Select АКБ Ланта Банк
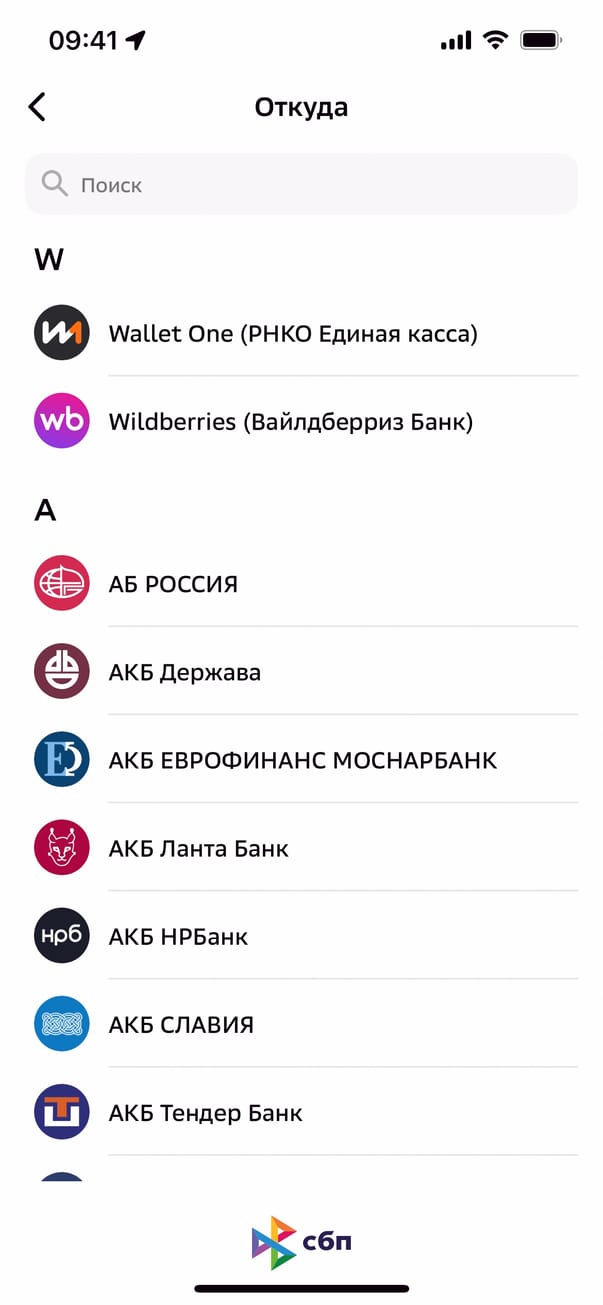This screenshot has height=1305, width=603. pos(198,848)
